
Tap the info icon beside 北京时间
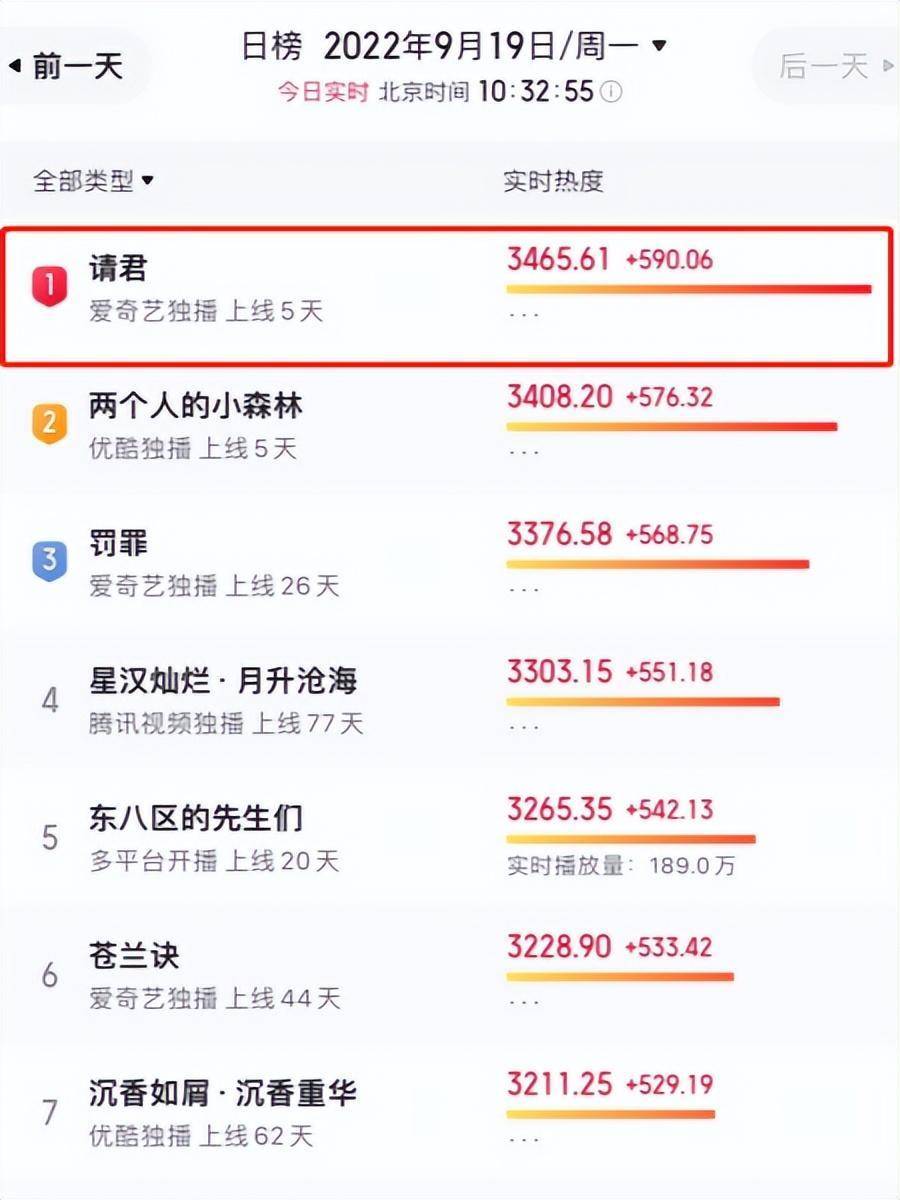coord(611,92)
